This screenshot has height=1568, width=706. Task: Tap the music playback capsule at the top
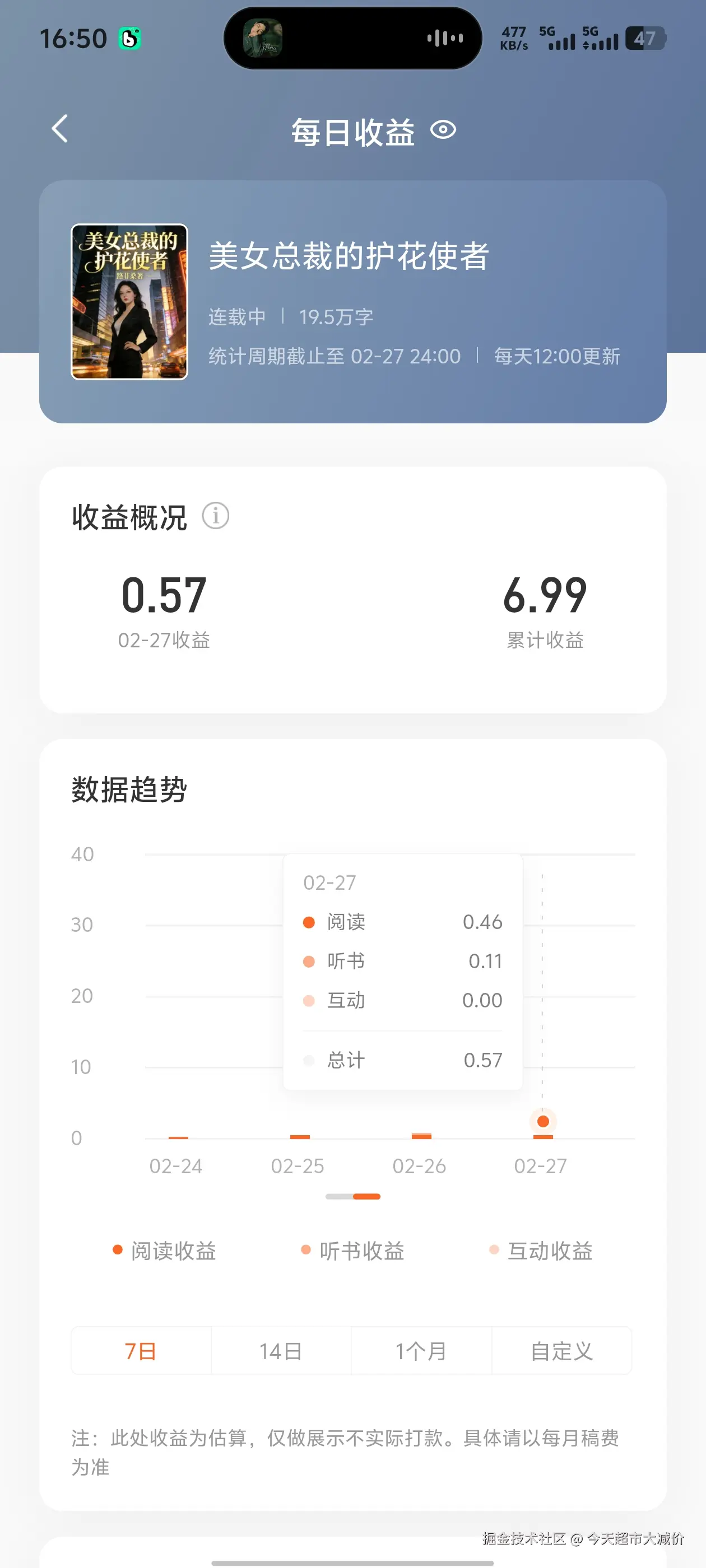pos(352,38)
